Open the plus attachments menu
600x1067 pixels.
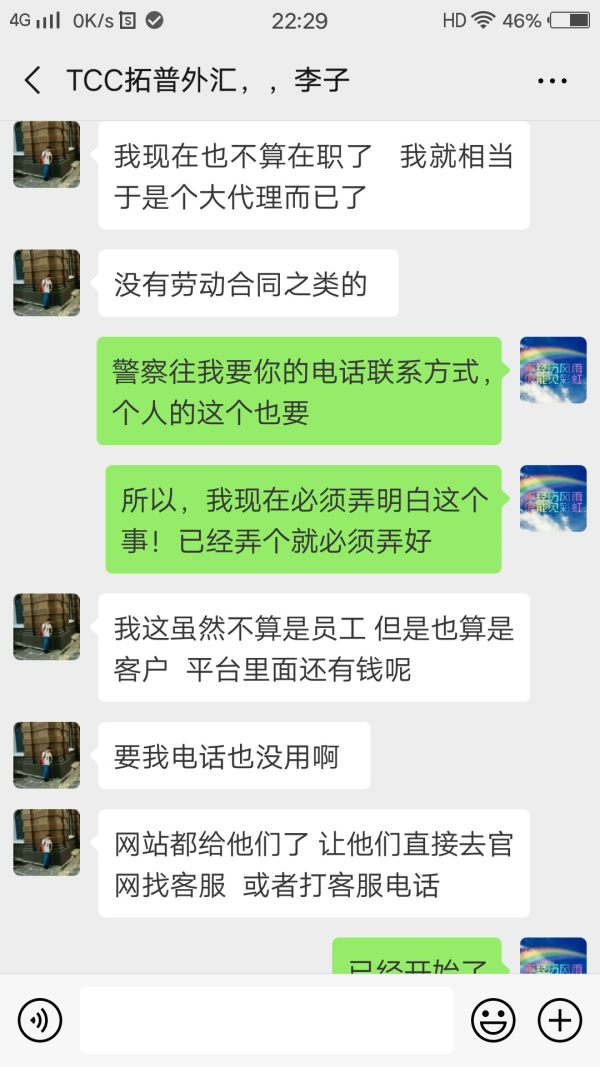point(560,1020)
